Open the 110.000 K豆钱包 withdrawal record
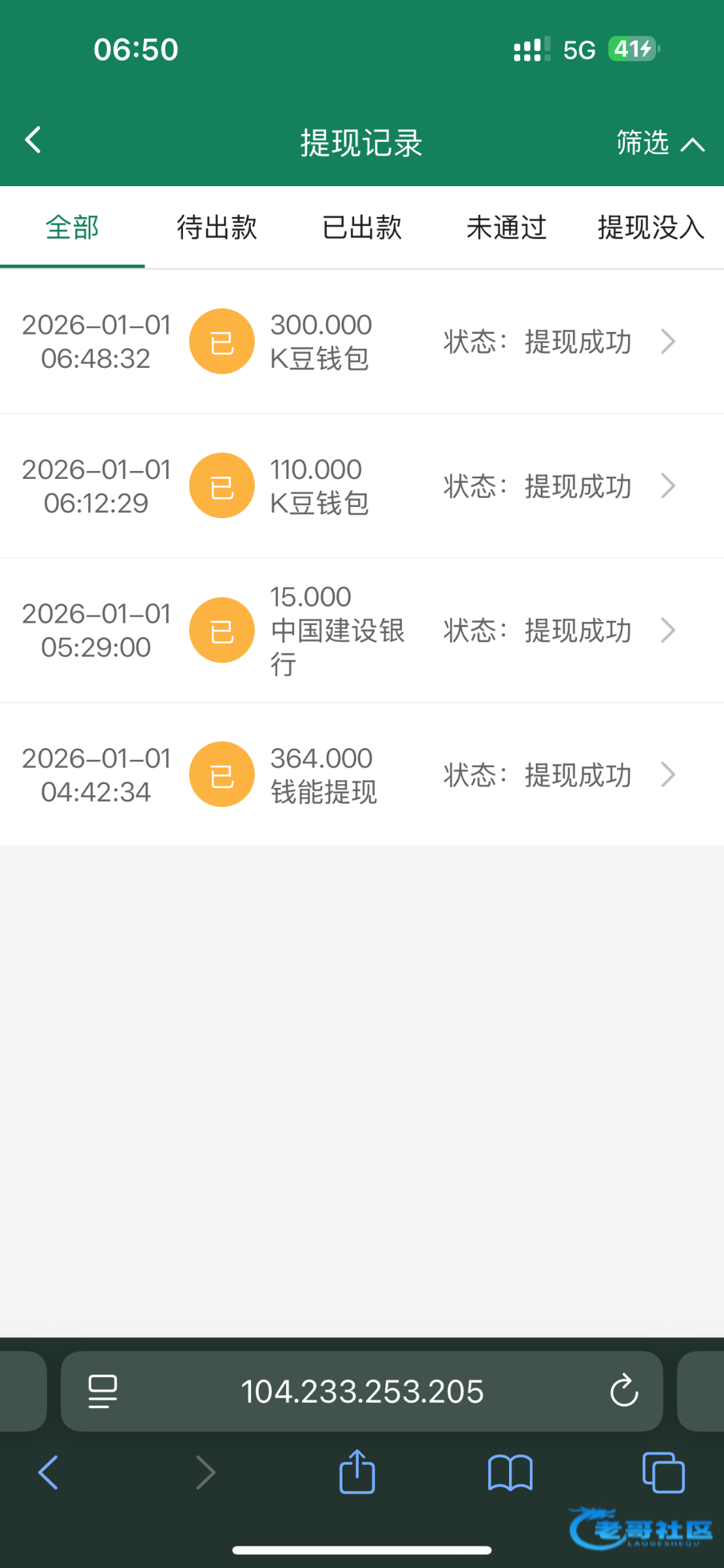 [362, 486]
